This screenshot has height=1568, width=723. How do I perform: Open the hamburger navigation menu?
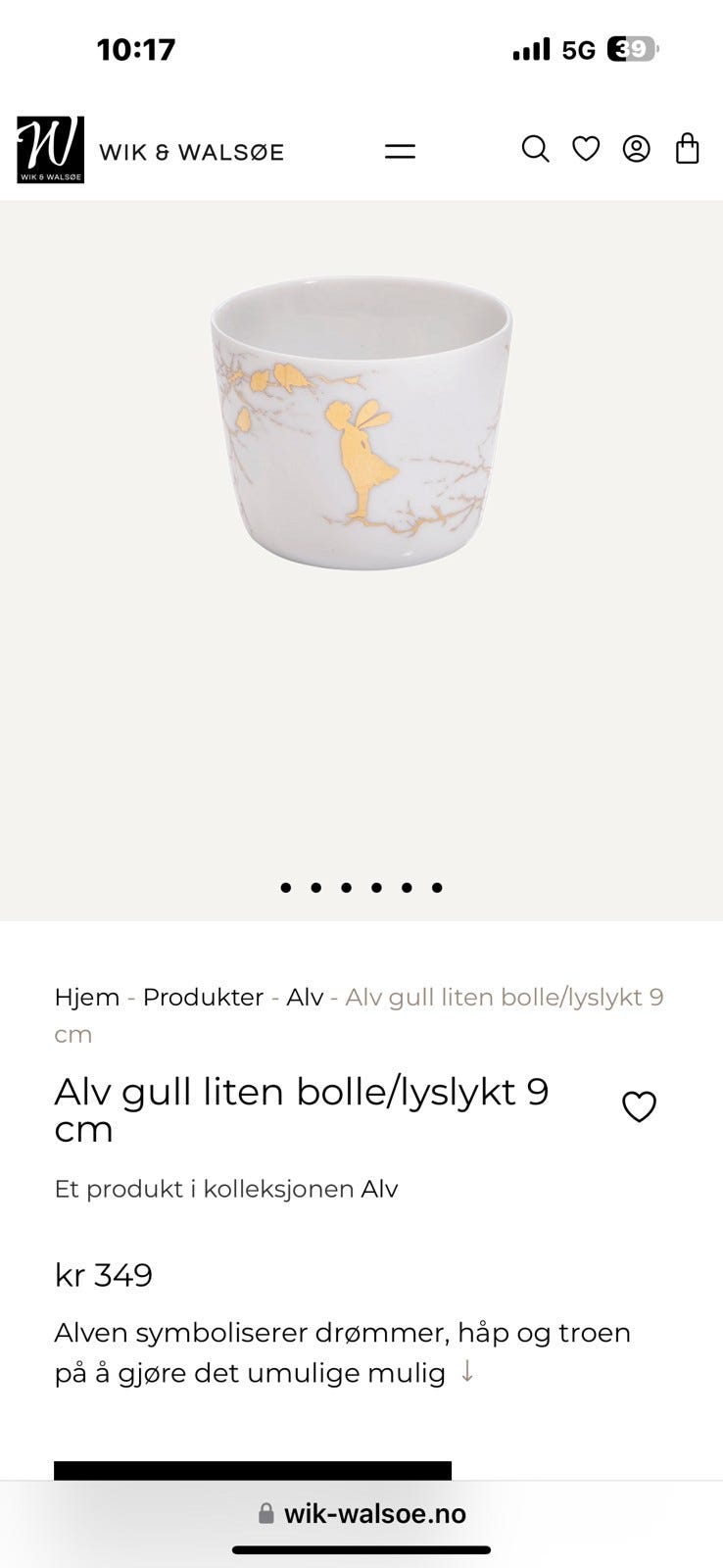pyautogui.click(x=400, y=150)
